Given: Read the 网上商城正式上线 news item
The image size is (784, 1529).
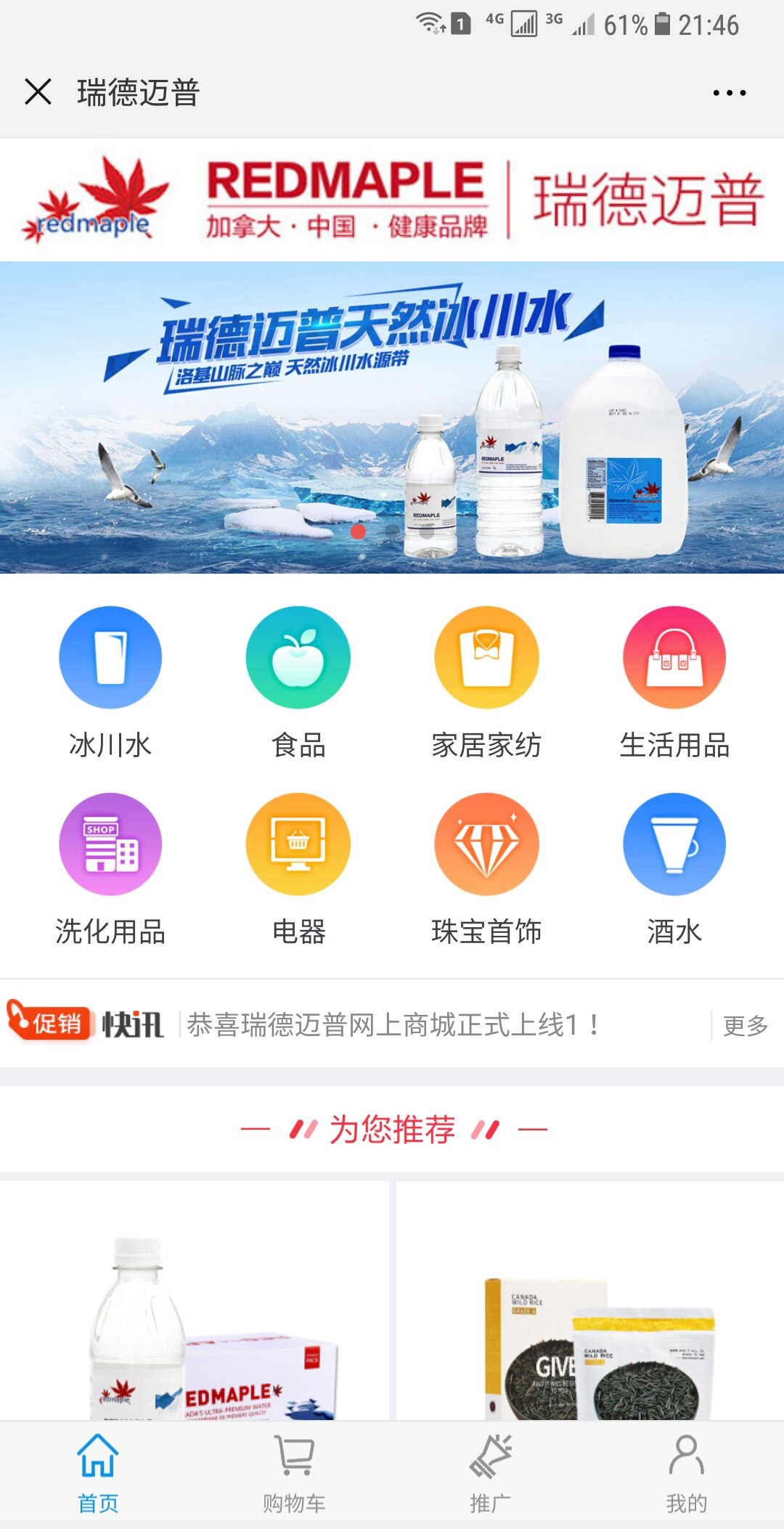Looking at the screenshot, I should pyautogui.click(x=392, y=1025).
